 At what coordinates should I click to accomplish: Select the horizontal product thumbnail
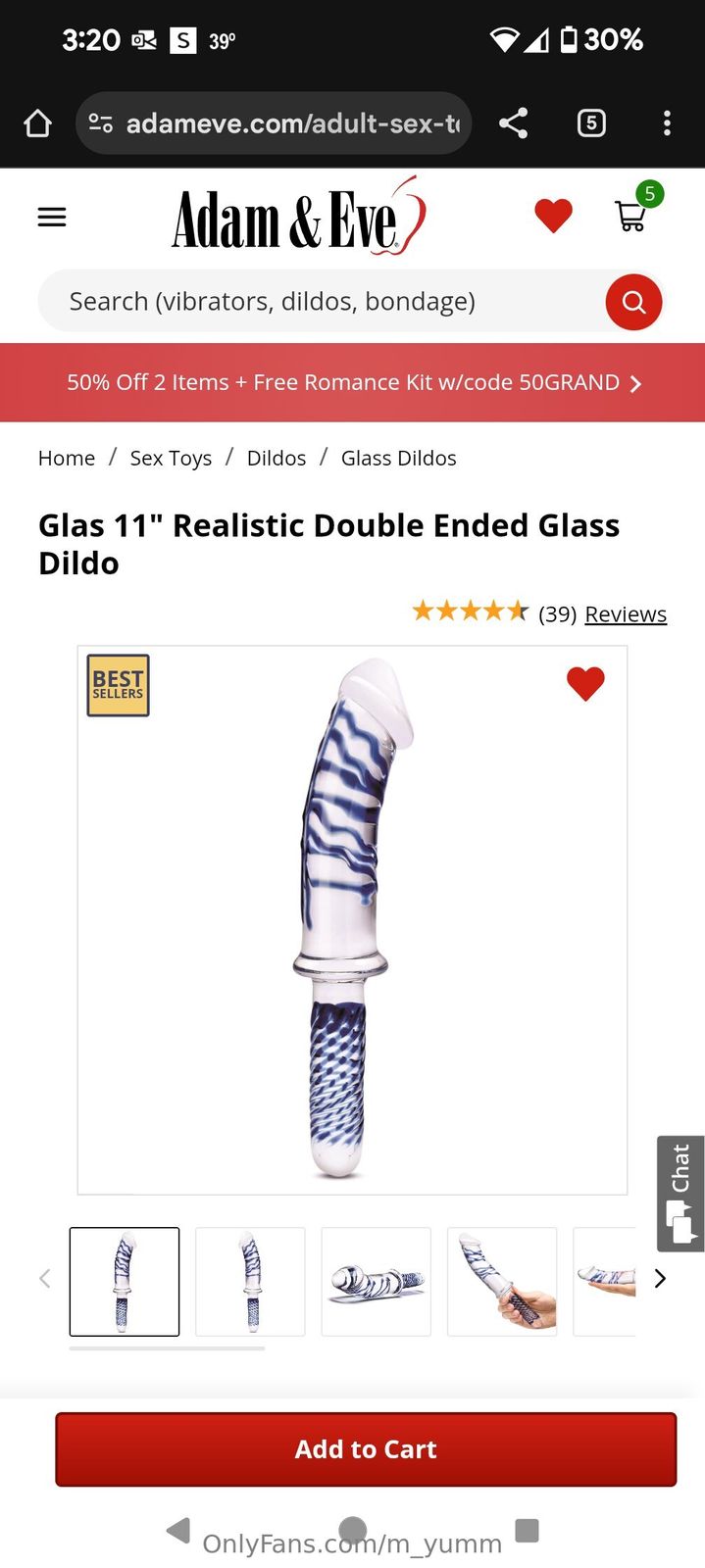[377, 1281]
